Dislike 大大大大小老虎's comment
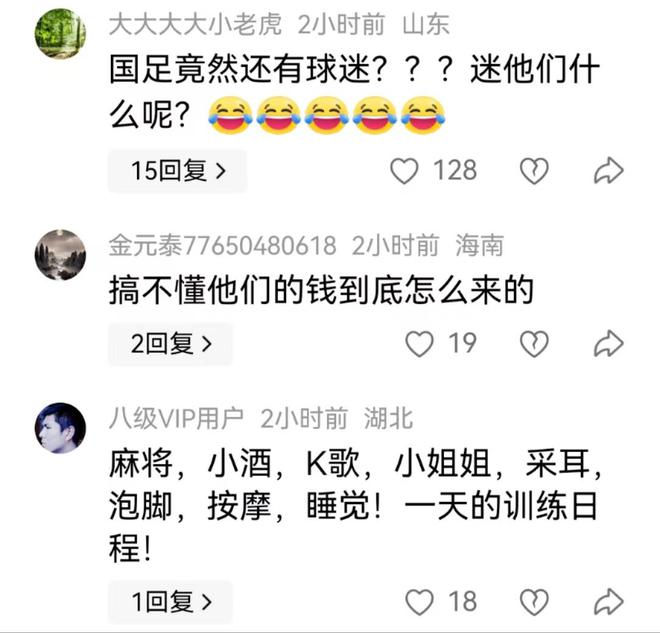 click(534, 171)
